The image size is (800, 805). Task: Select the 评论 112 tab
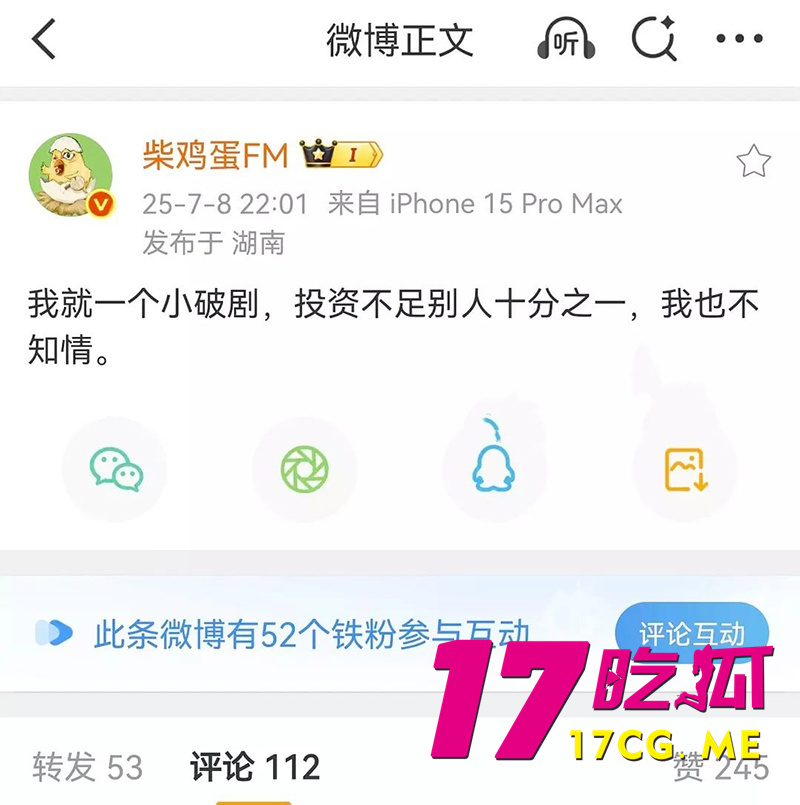255,767
